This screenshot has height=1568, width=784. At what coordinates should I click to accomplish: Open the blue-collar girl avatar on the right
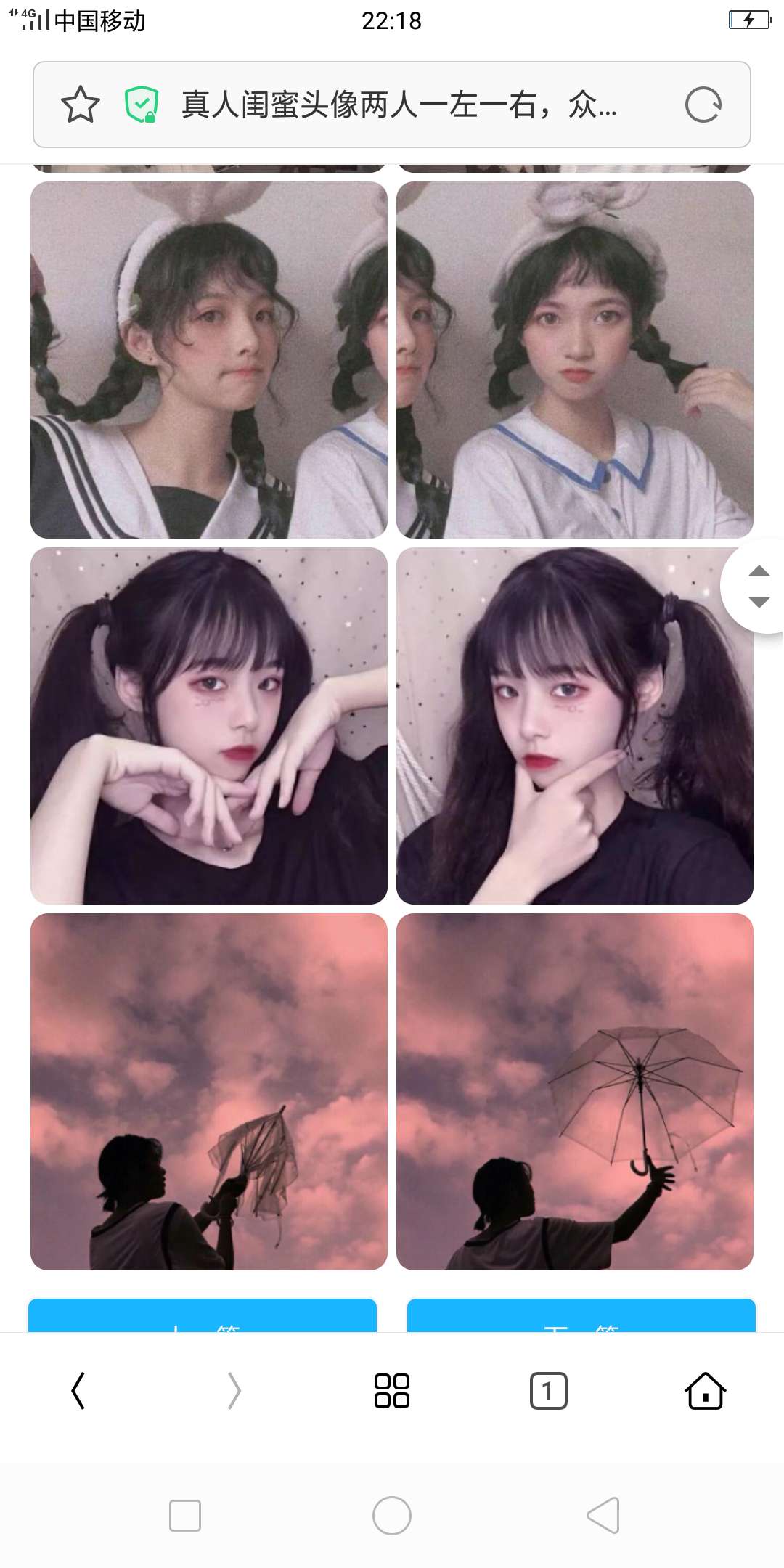point(575,360)
